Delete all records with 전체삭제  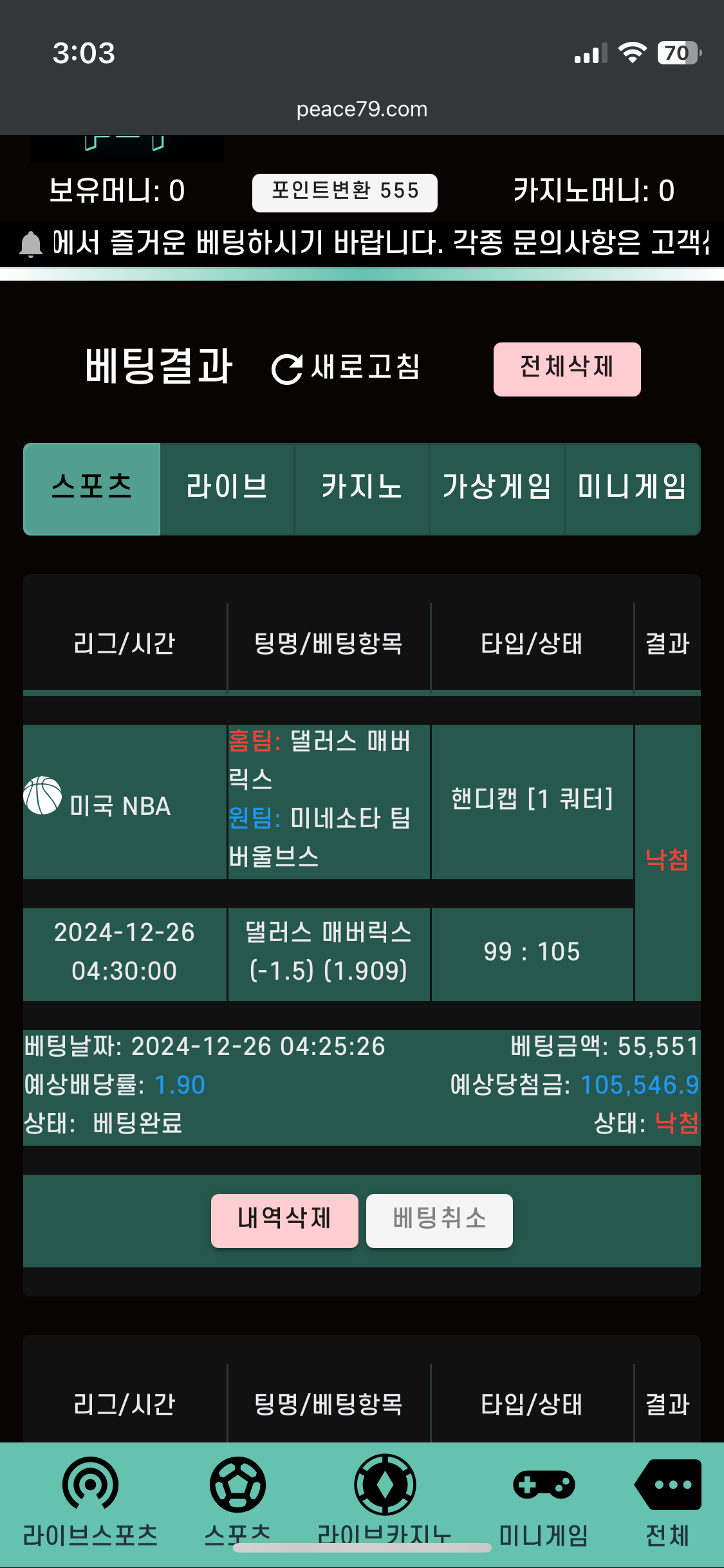567,369
